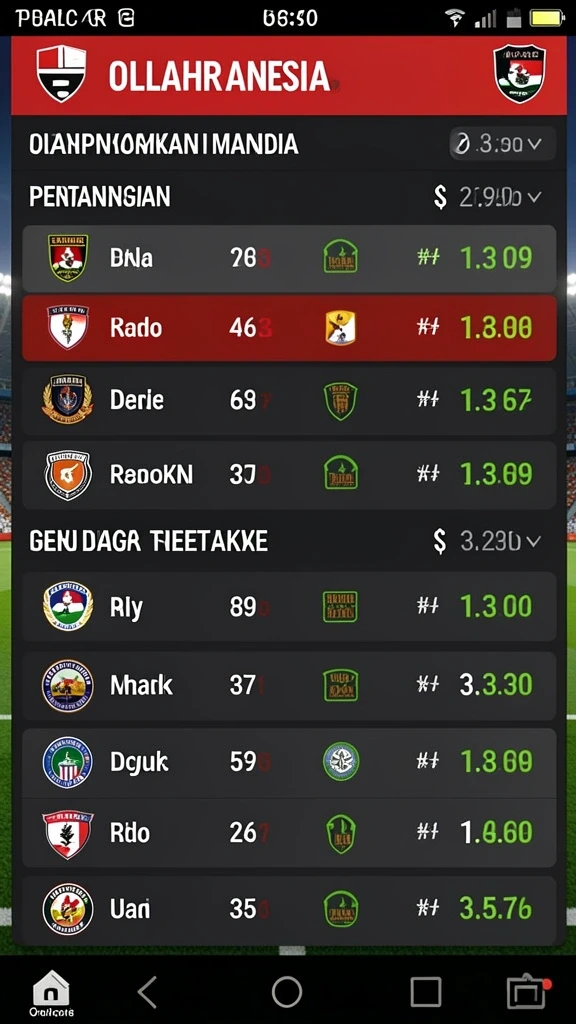Tap the 3.5.76 odds in the Uari row
Viewport: 576px width, 1024px height.
496,908
